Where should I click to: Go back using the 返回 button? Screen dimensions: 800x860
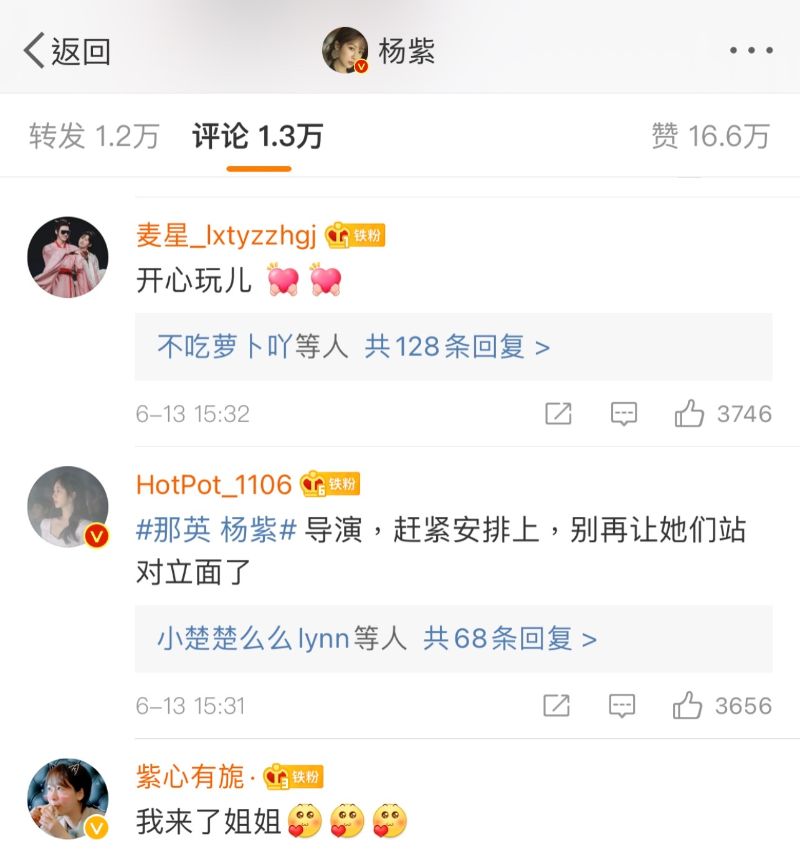[x=67, y=50]
